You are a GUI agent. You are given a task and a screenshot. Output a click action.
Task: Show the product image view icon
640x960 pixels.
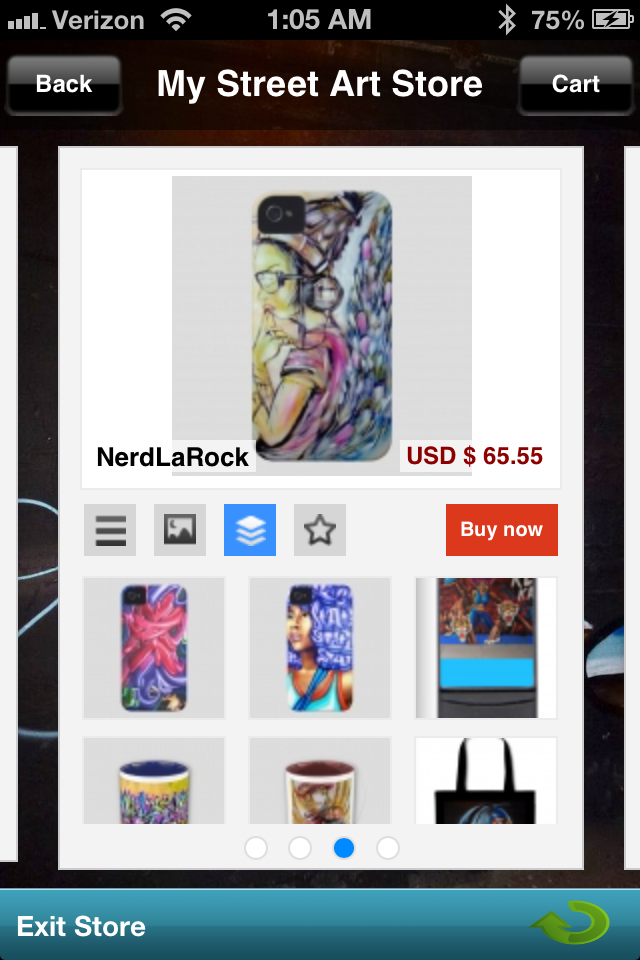click(180, 530)
